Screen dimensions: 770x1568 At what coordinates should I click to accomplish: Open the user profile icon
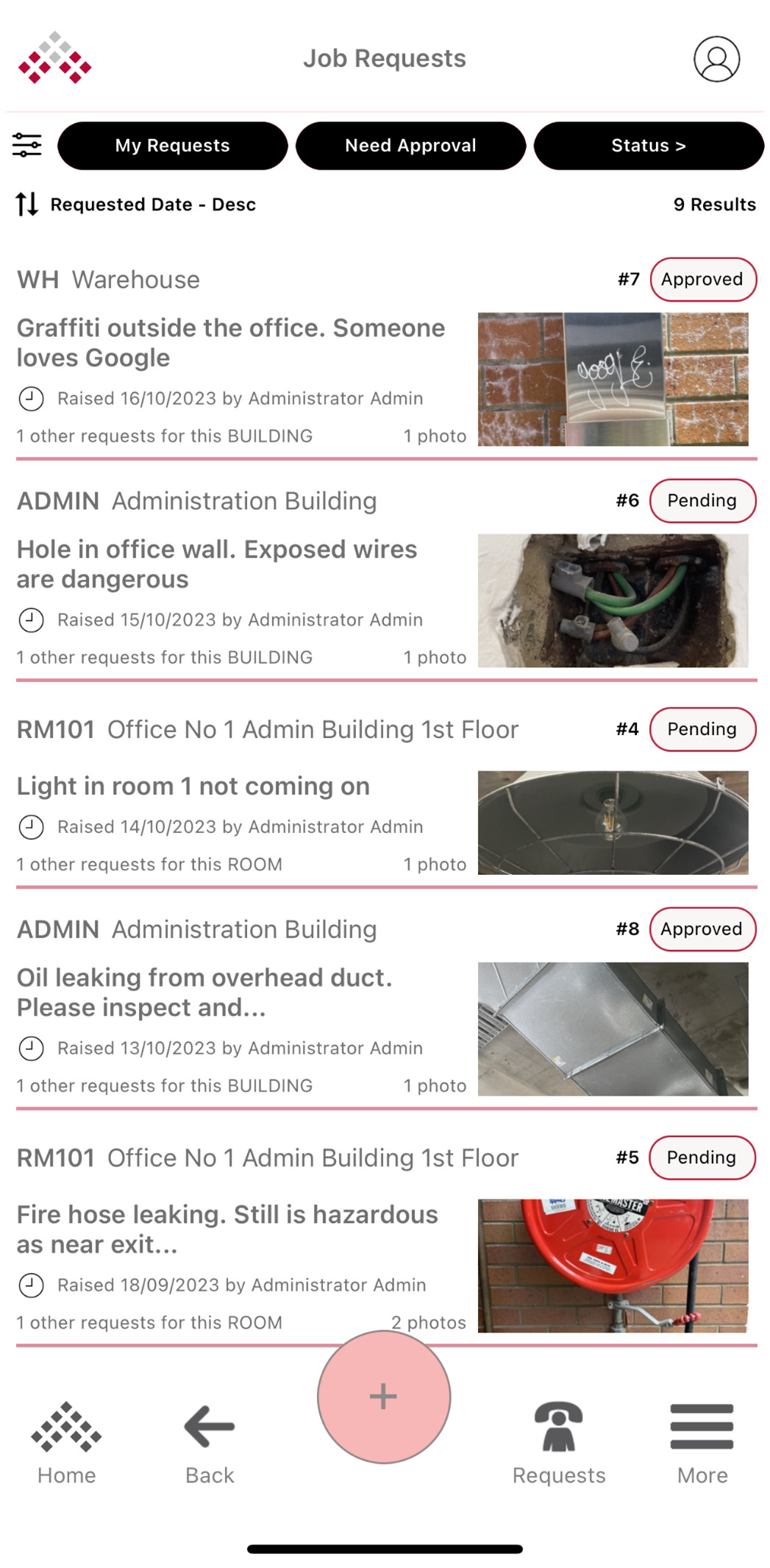click(x=716, y=59)
